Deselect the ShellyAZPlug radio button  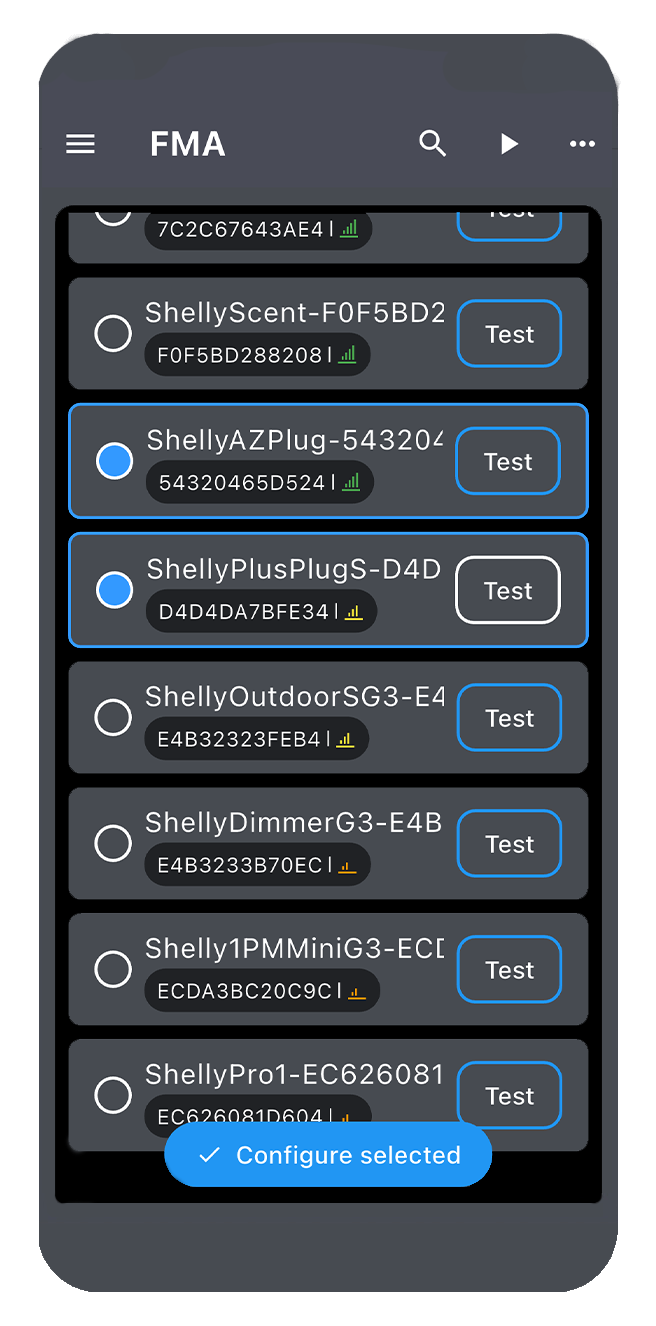click(x=114, y=461)
